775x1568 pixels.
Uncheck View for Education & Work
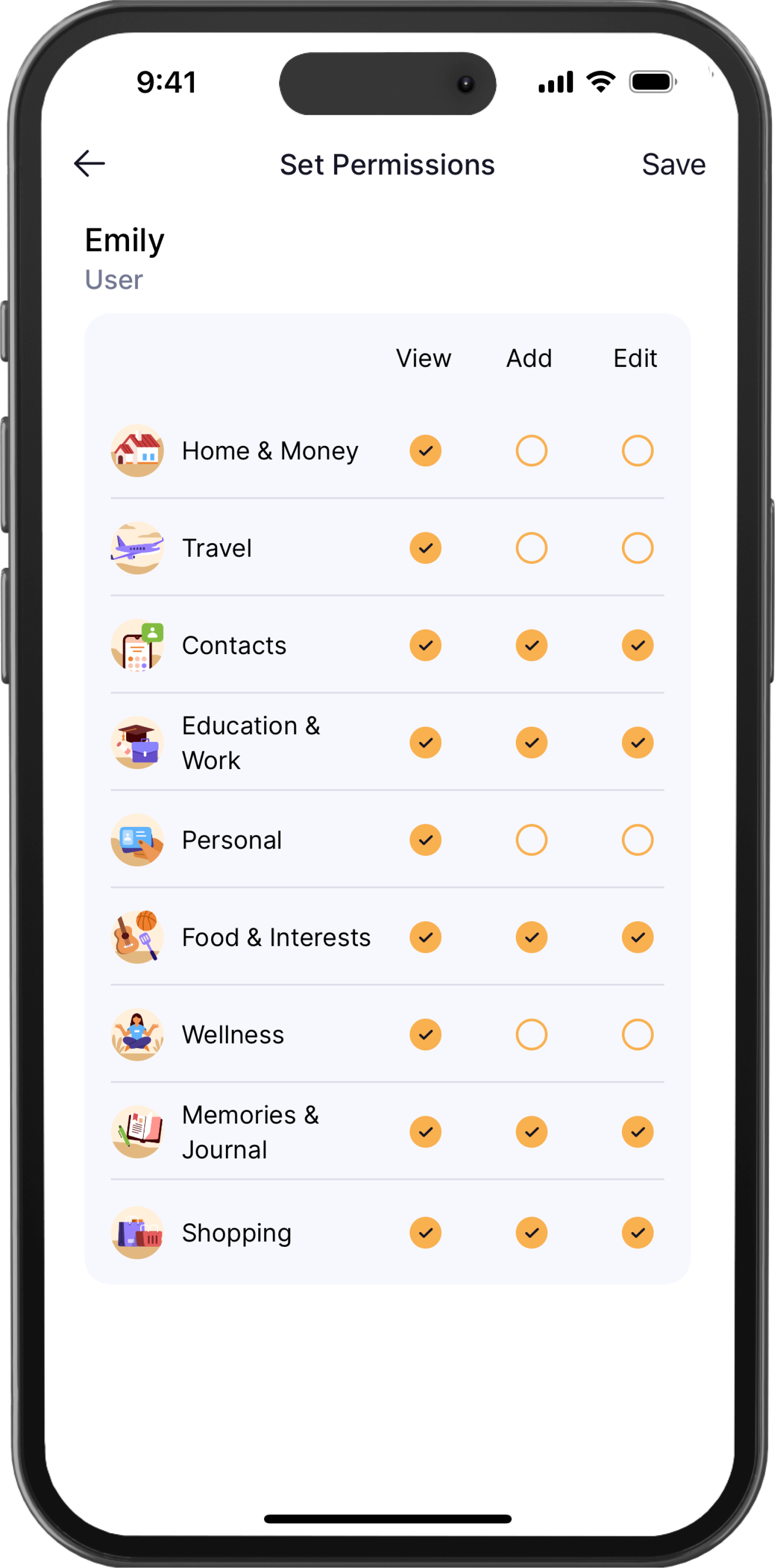pos(425,743)
